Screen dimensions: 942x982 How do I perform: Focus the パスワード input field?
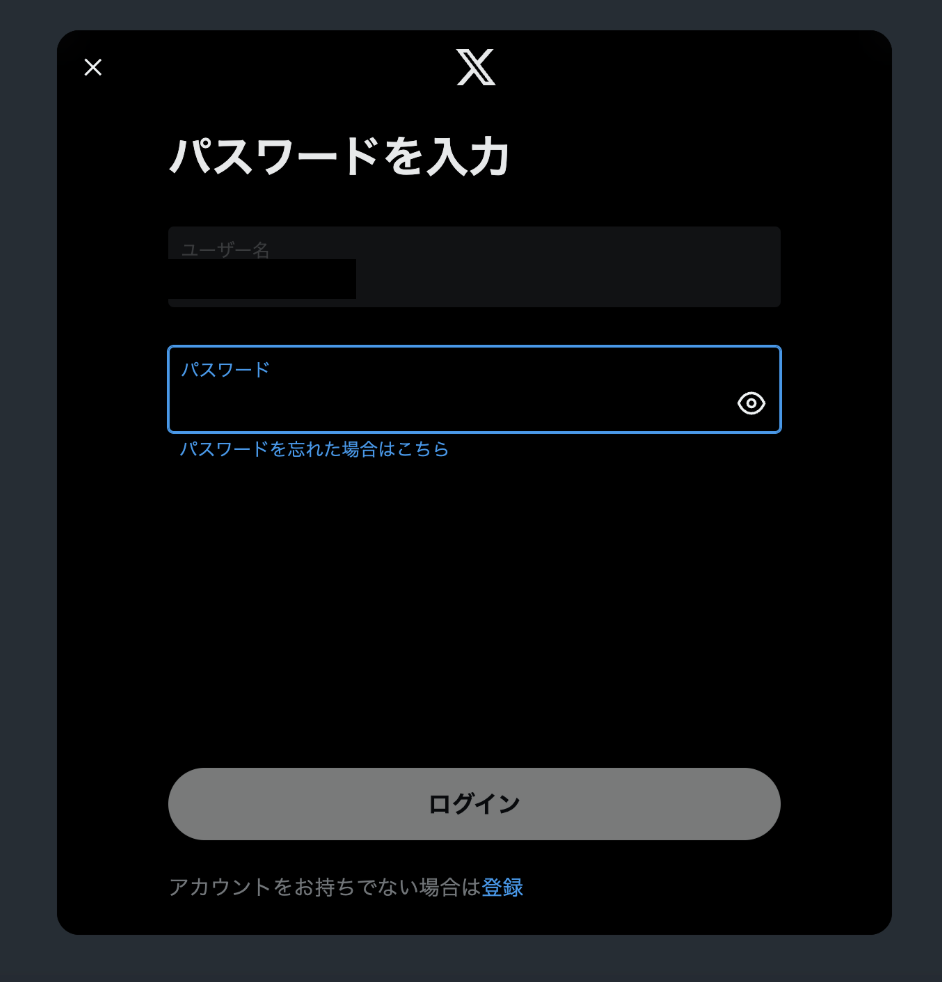(x=450, y=400)
